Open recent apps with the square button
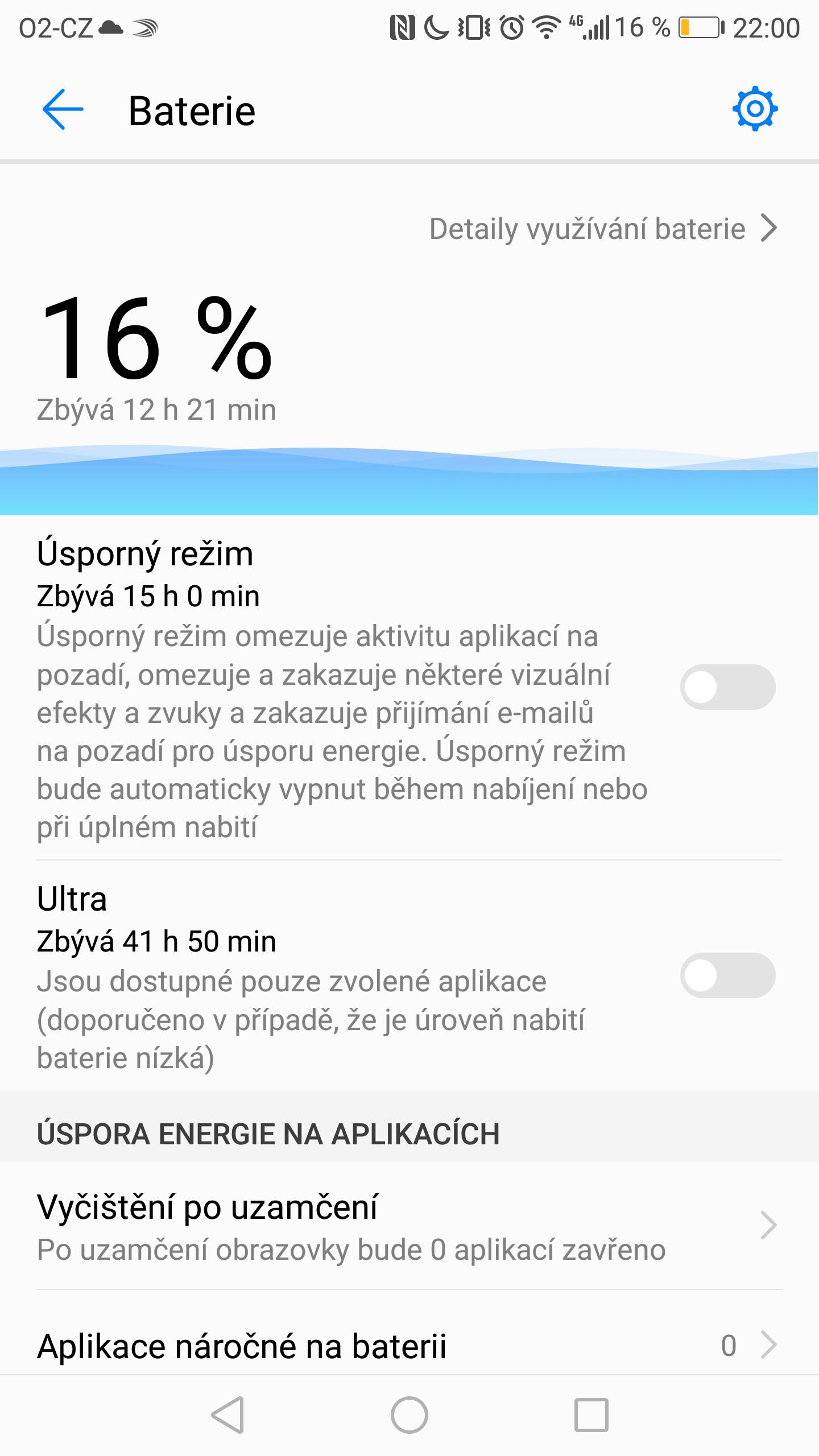The width and height of the screenshot is (819, 1456). click(x=591, y=1415)
